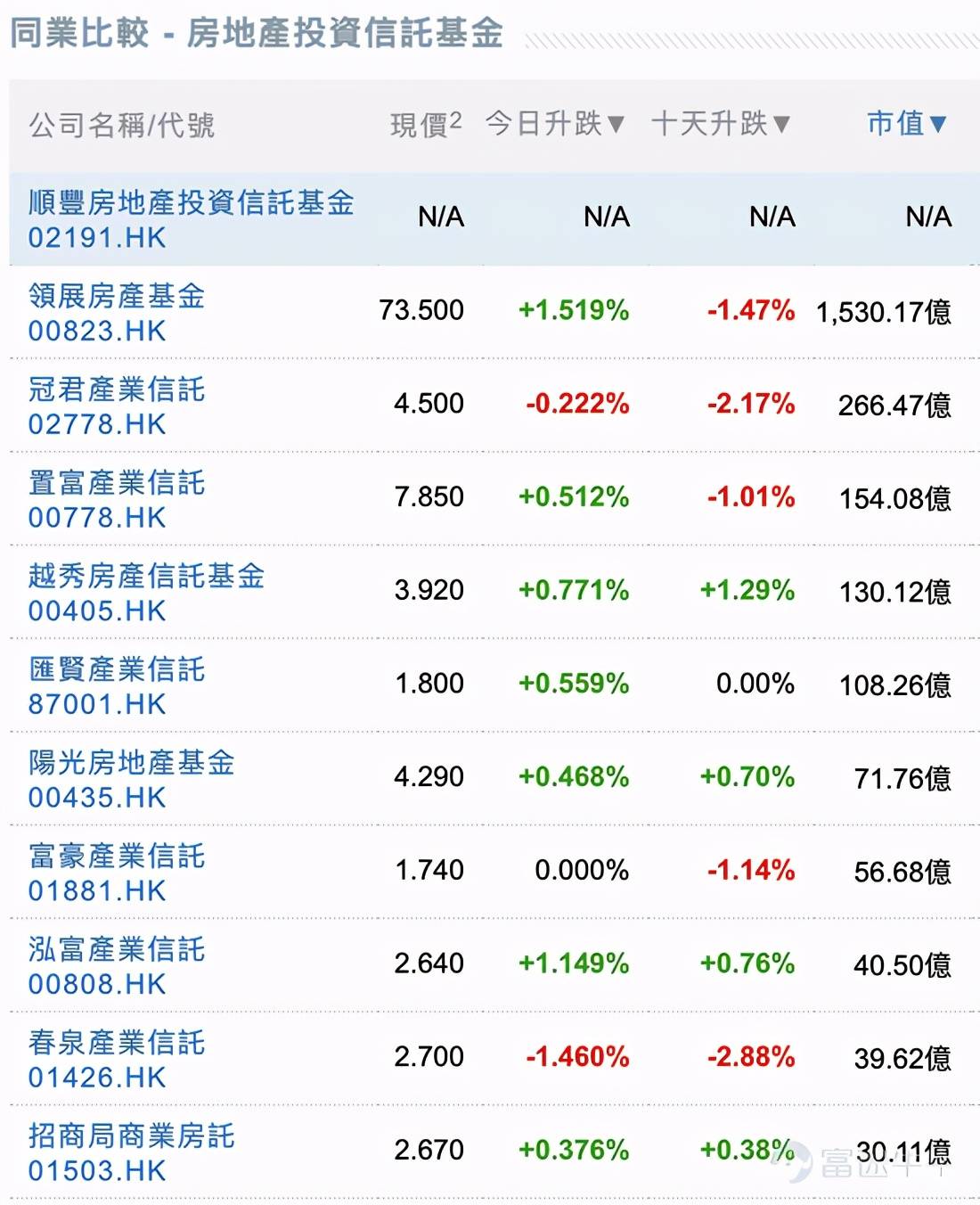Viewport: 980px width, 1205px height.
Task: Sort the table by 十天升跌
Action: pos(720,124)
